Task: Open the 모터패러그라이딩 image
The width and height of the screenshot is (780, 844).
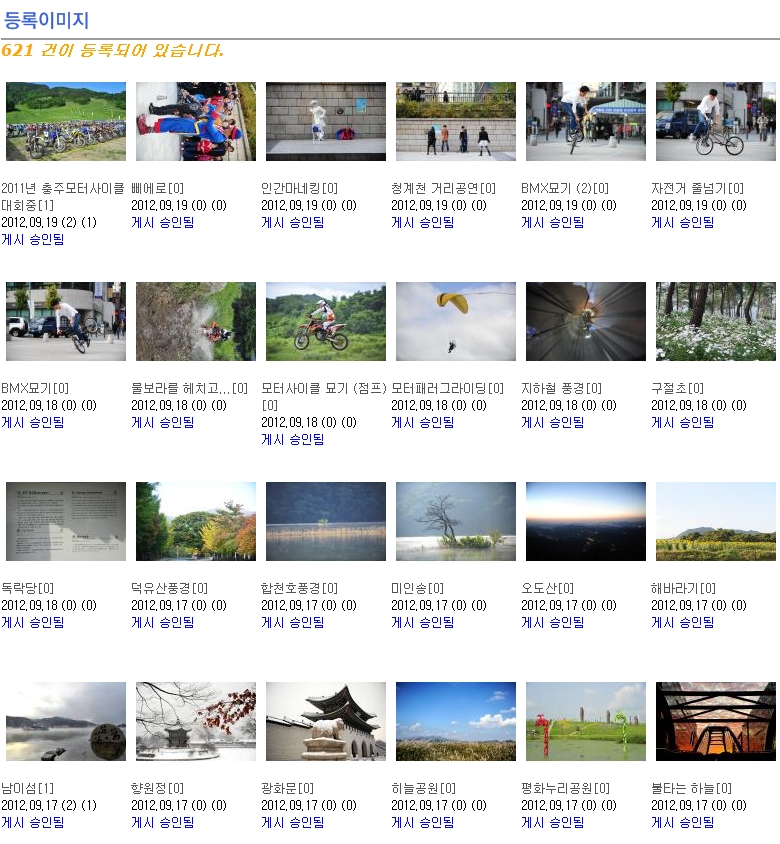Action: pos(456,321)
